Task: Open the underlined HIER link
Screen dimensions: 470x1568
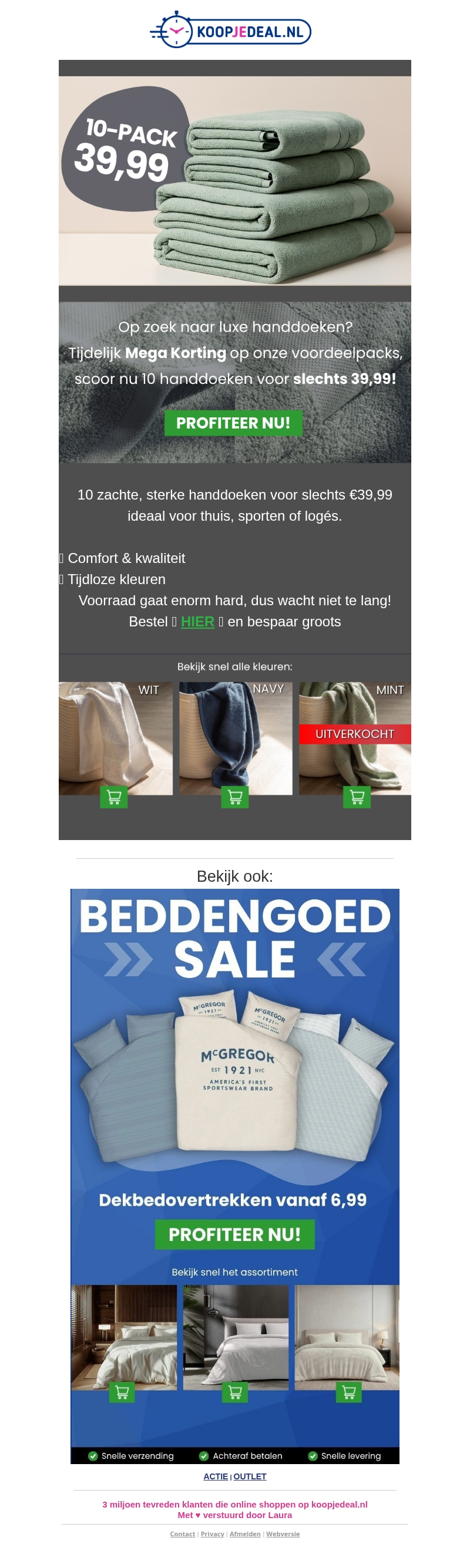Action: point(197,622)
